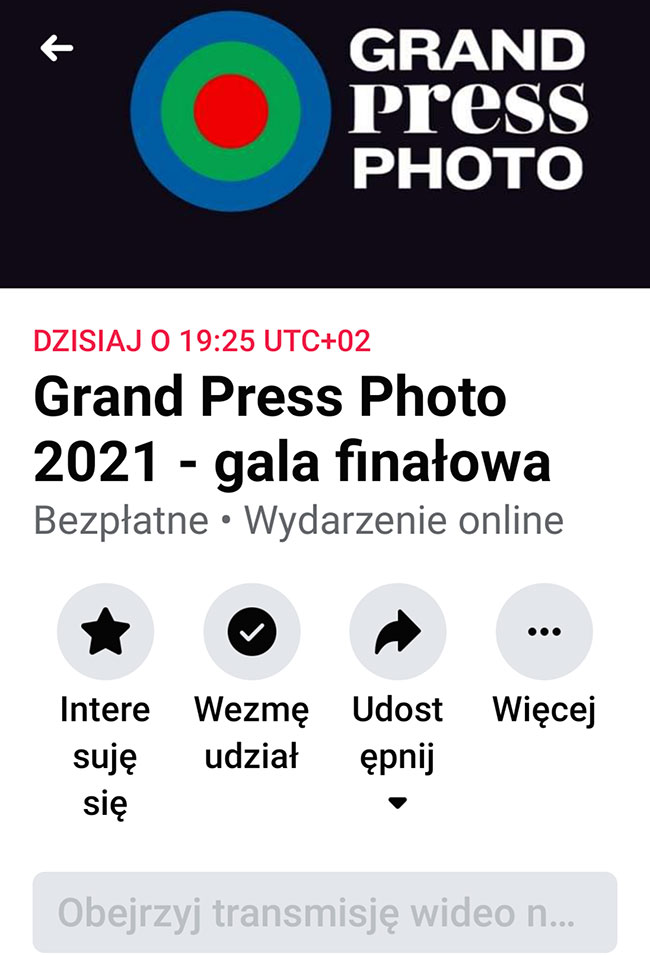Screen dimensions: 650x955
Task: Open the Więcej options menu
Action: [x=543, y=631]
